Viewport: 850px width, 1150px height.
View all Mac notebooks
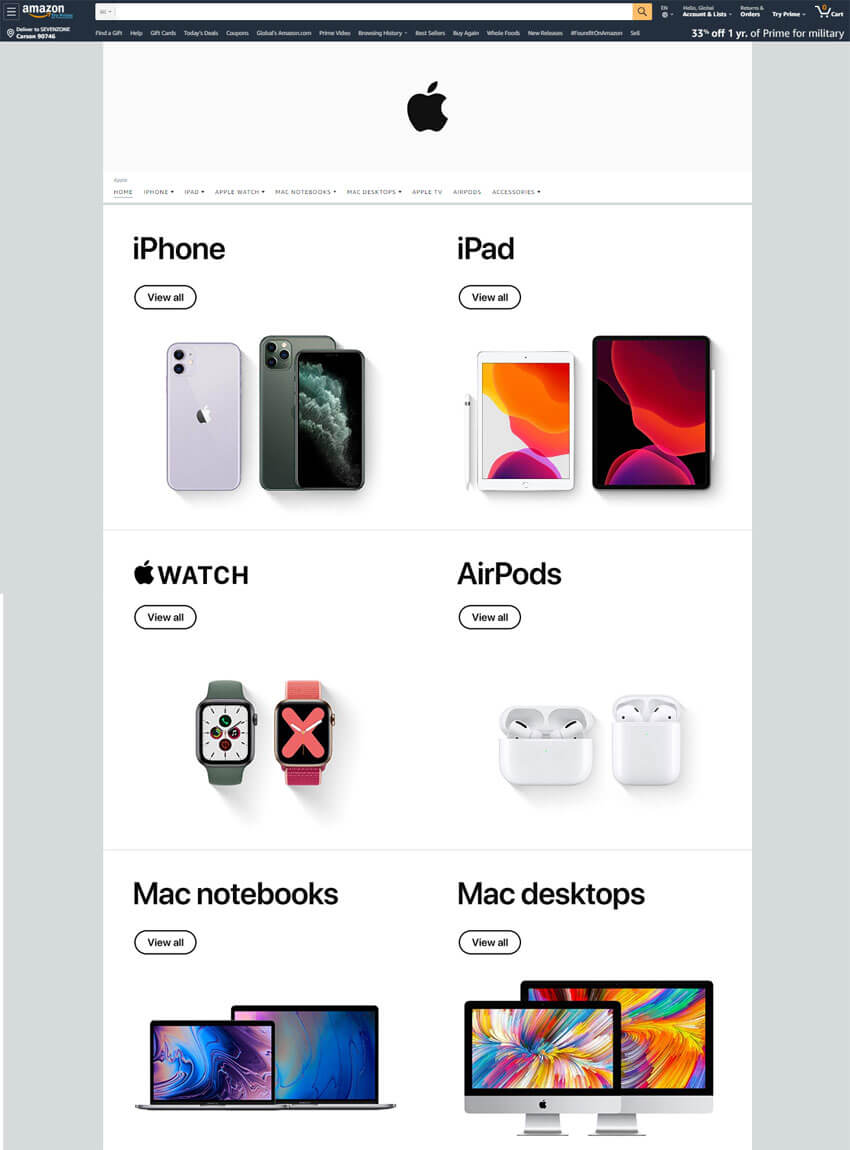tap(165, 942)
